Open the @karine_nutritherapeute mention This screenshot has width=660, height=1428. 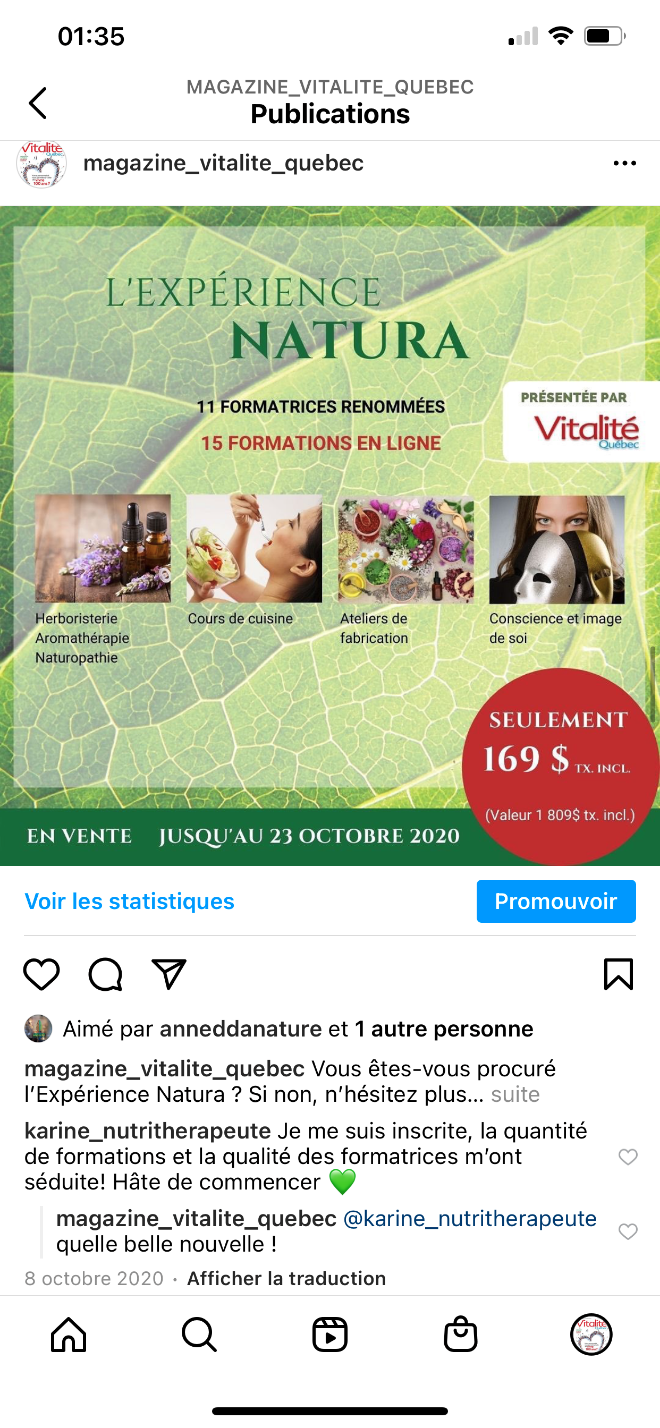[x=470, y=1219]
